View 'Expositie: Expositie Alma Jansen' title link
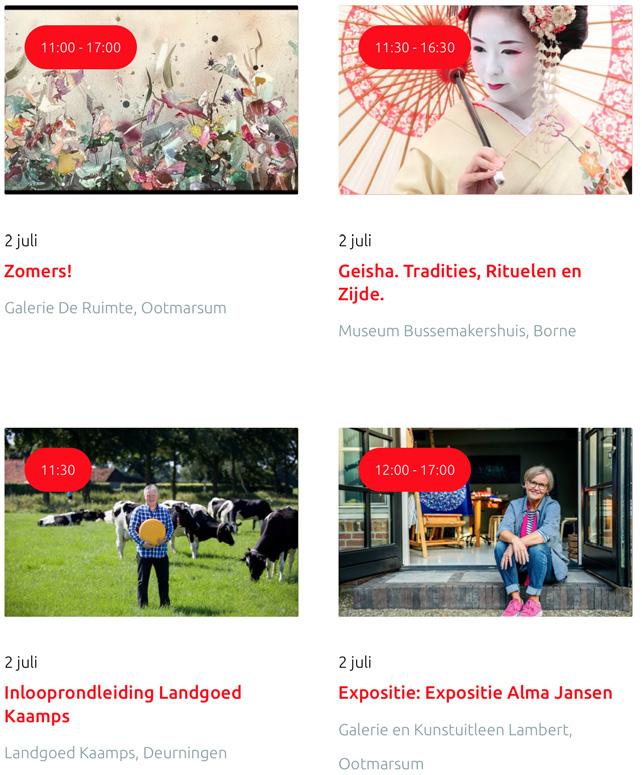 (x=475, y=693)
